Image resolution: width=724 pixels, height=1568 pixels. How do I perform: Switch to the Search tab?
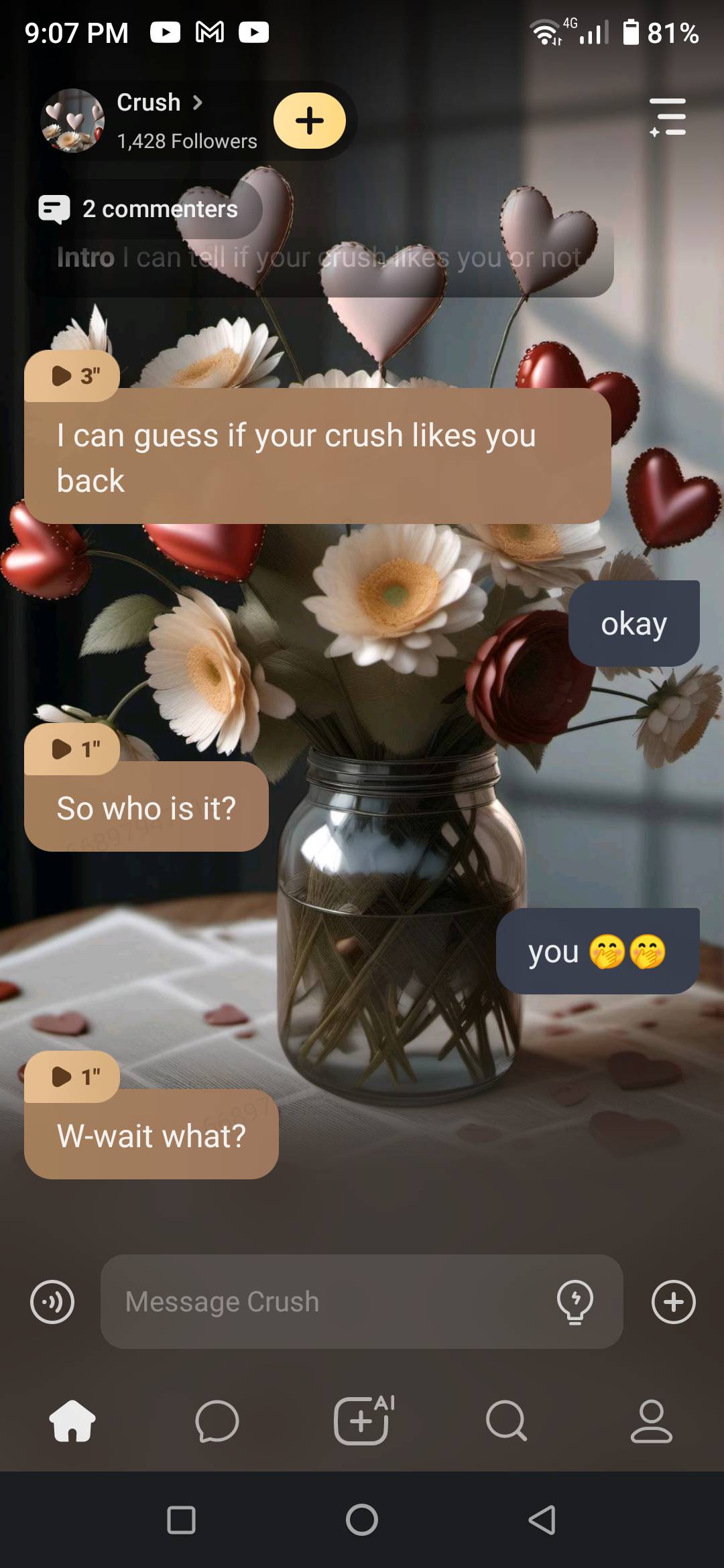pos(506,1421)
